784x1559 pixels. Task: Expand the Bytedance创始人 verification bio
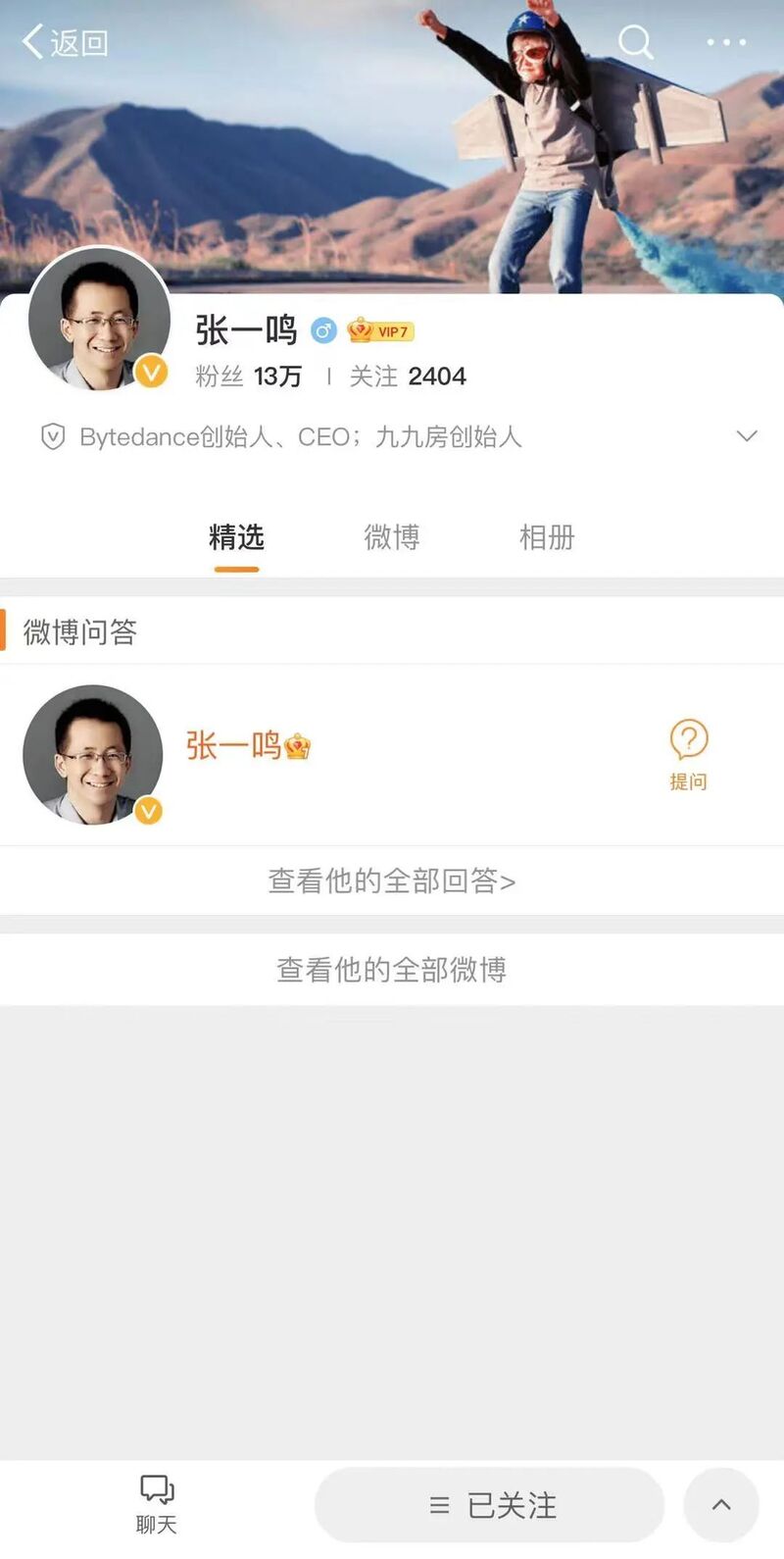pos(747,436)
